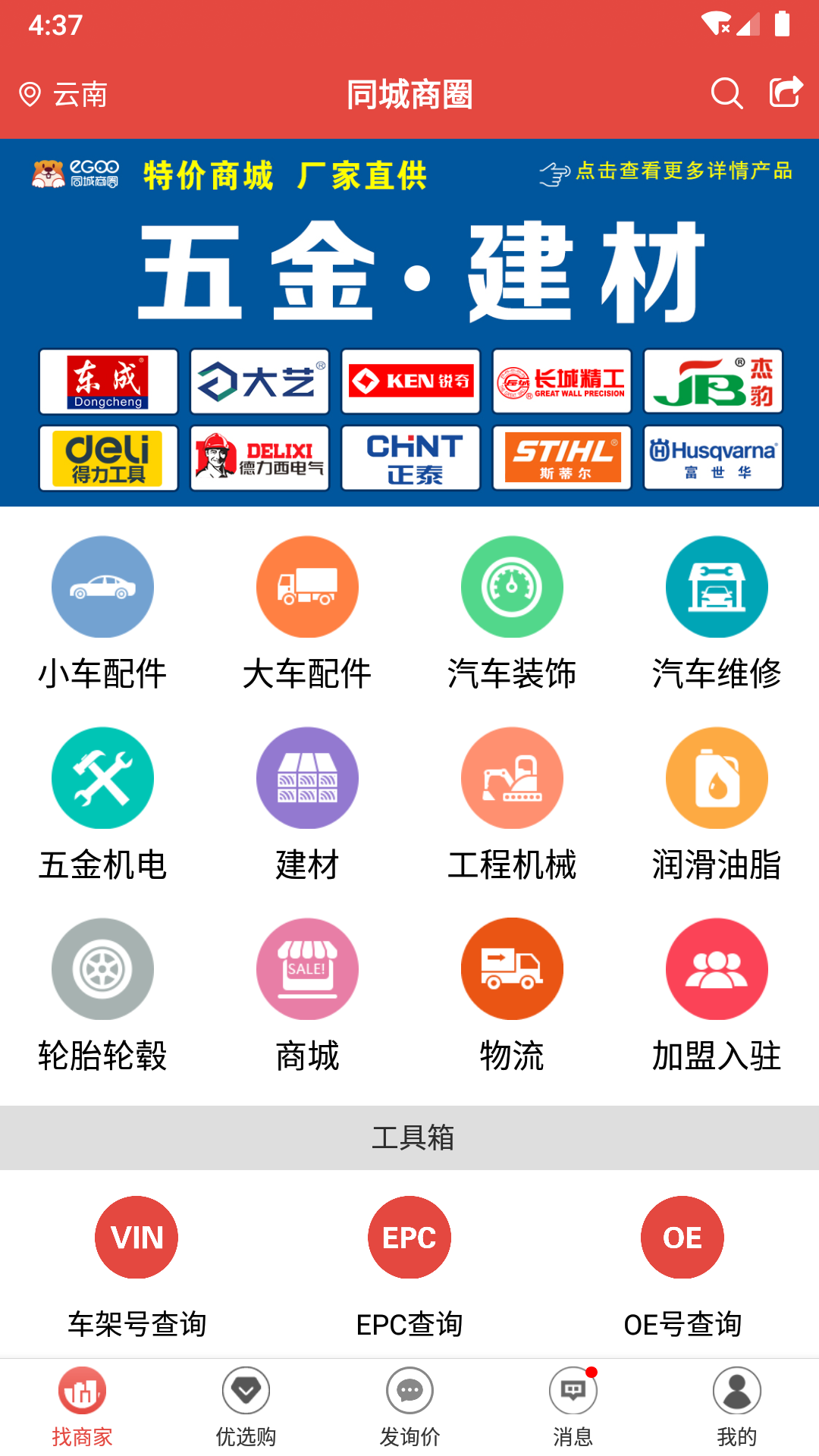Open the search icon in the header
The image size is (819, 1456).
726,94
